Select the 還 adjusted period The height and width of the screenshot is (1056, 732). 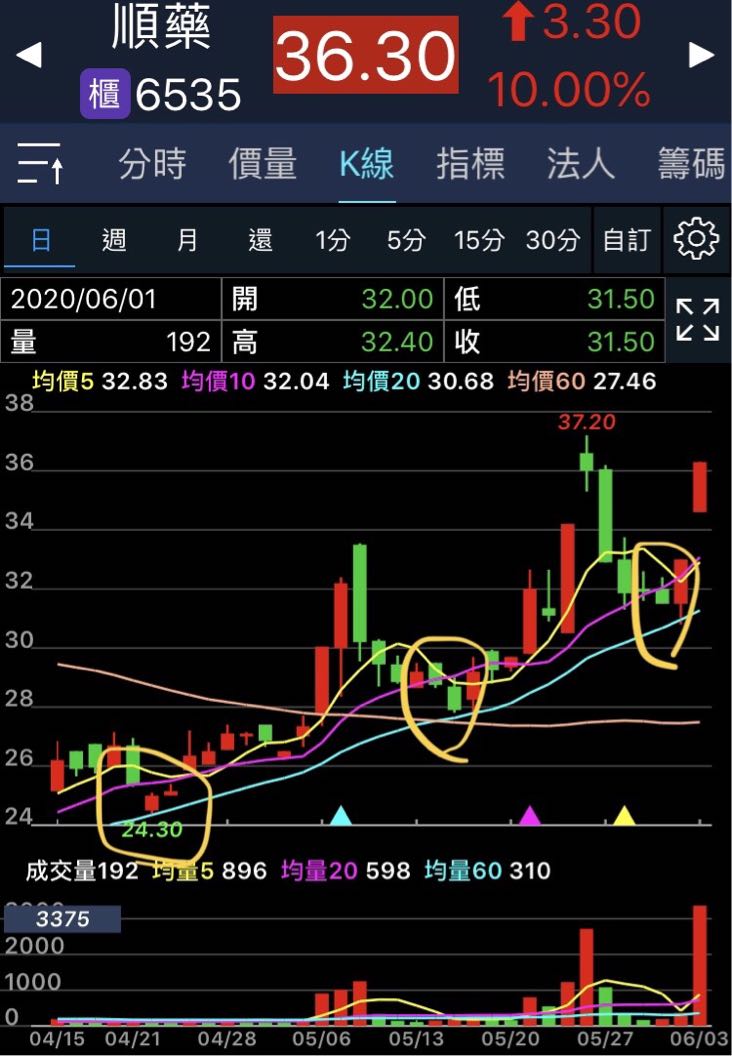[260, 240]
